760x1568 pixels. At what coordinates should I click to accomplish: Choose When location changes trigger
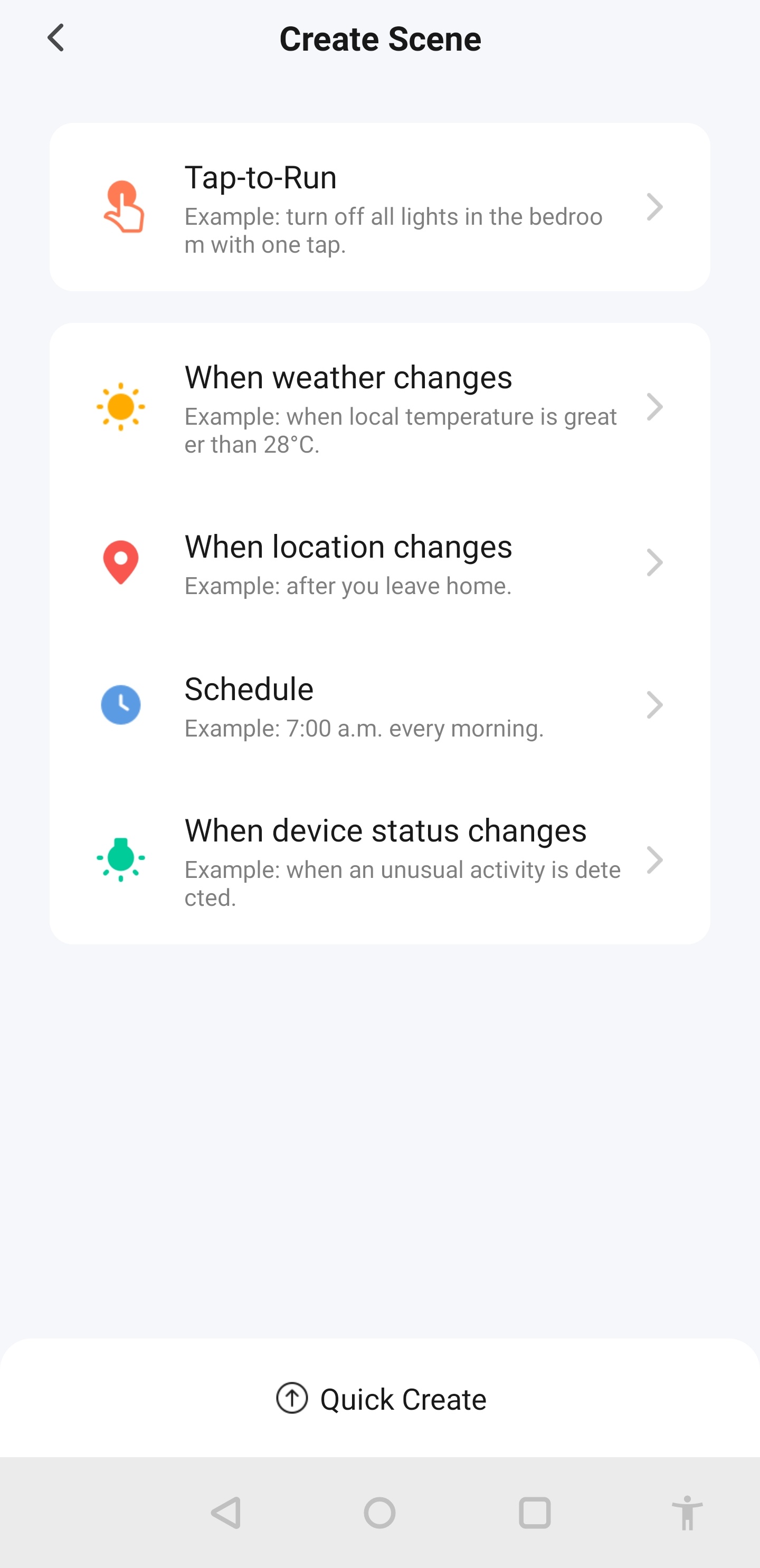pyautogui.click(x=379, y=563)
